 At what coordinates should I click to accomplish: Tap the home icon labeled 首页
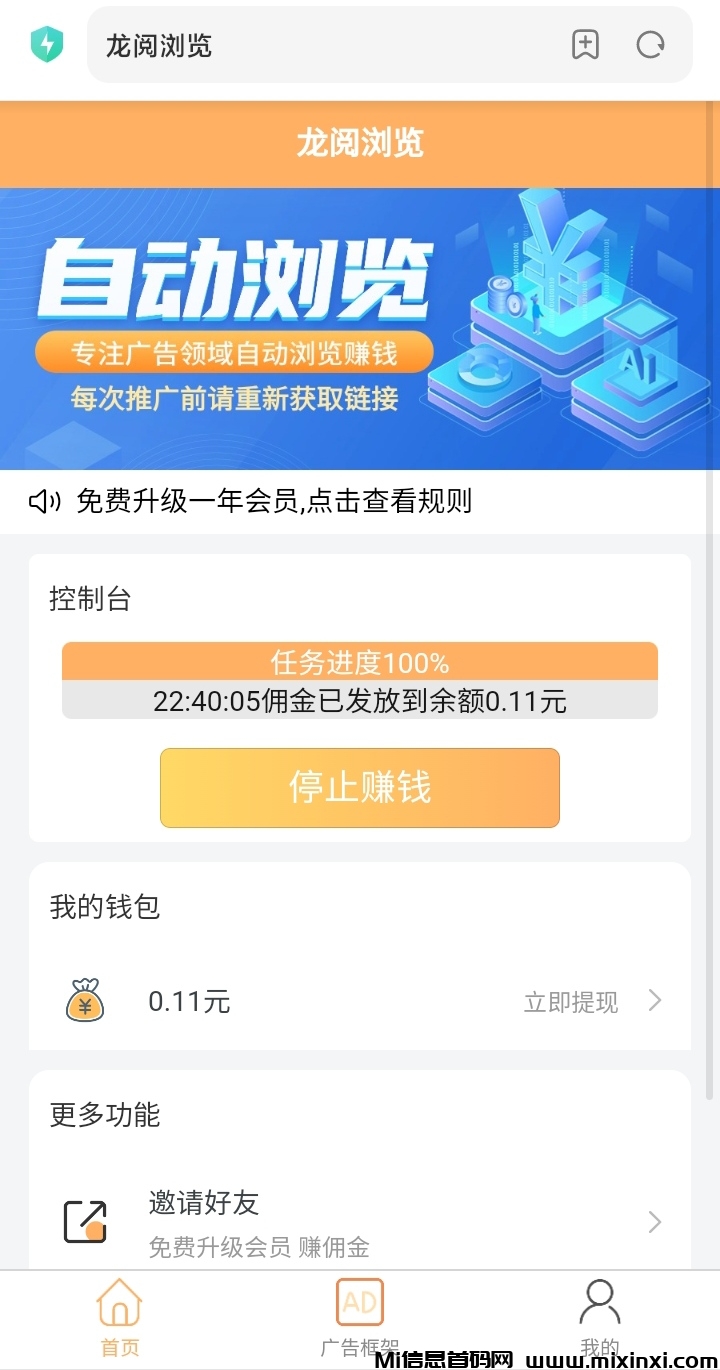coord(119,1301)
